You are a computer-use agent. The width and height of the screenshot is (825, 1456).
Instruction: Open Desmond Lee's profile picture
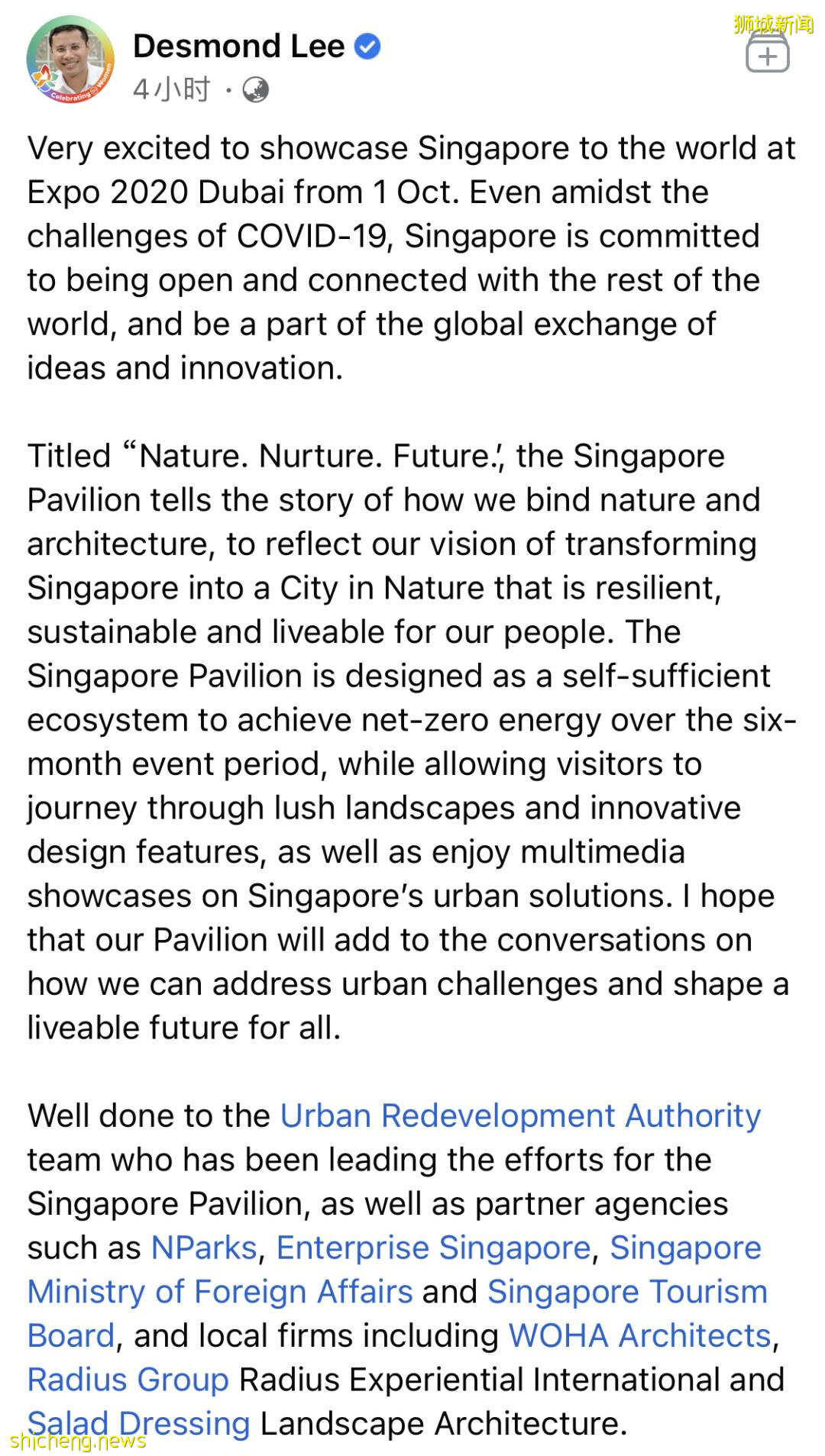70,60
